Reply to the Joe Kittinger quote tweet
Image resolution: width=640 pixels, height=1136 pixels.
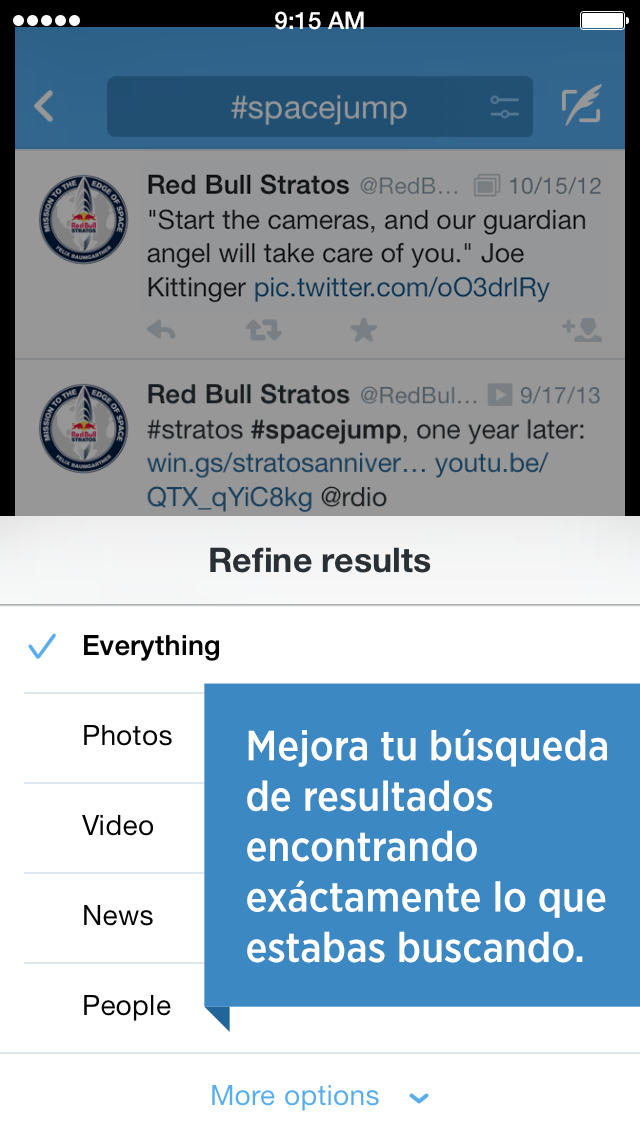pos(161,330)
